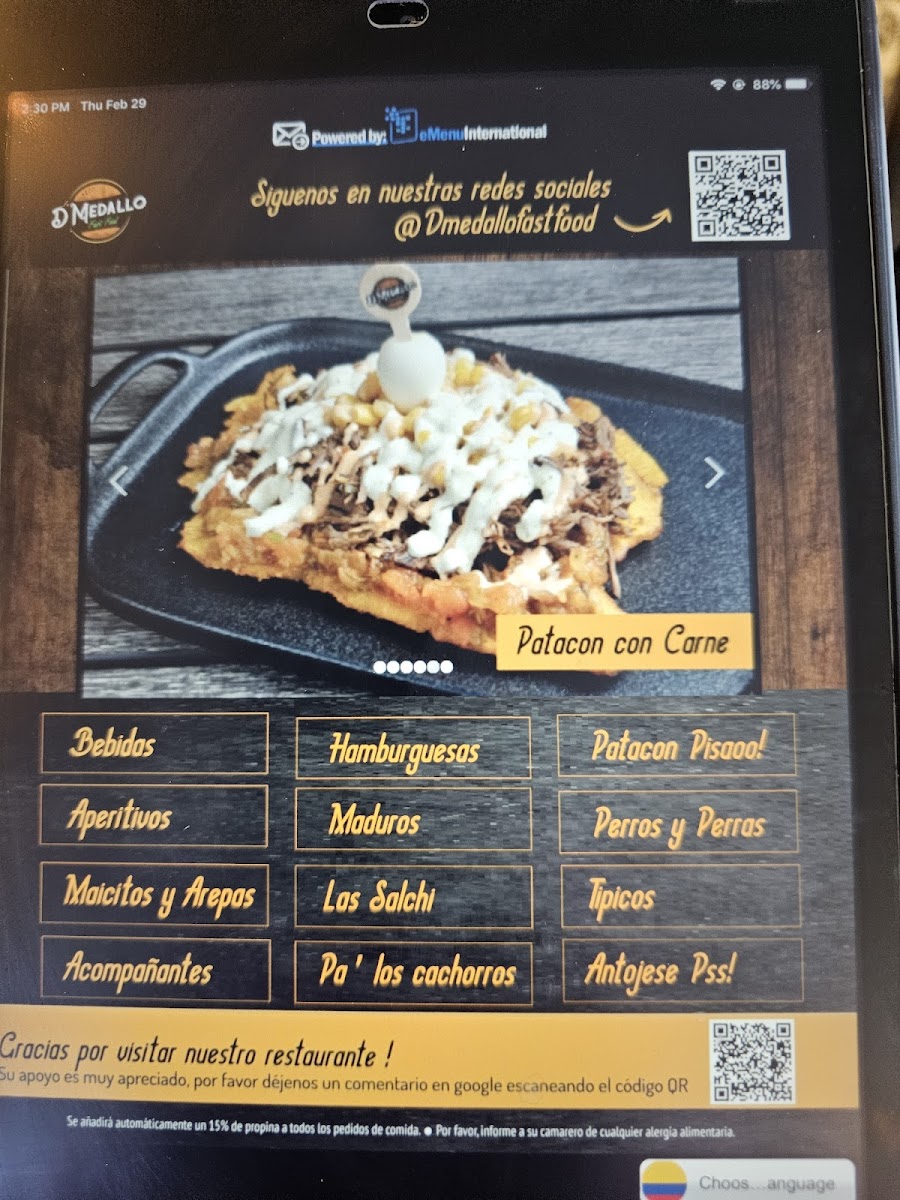Tap the Powered by eMenuInternational link
Screen dimensions: 900x1200
click(x=428, y=133)
